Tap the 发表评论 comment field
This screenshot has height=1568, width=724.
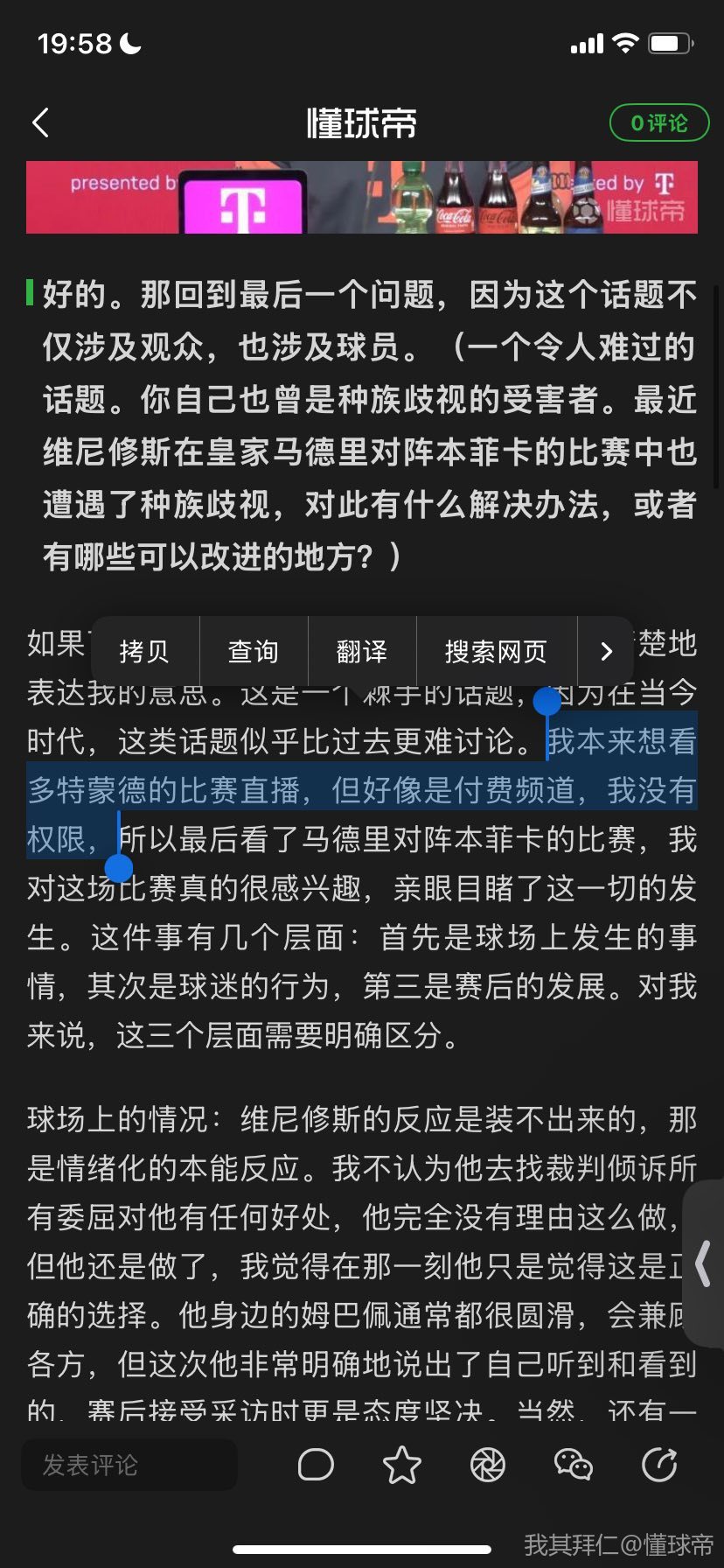pos(129,1465)
